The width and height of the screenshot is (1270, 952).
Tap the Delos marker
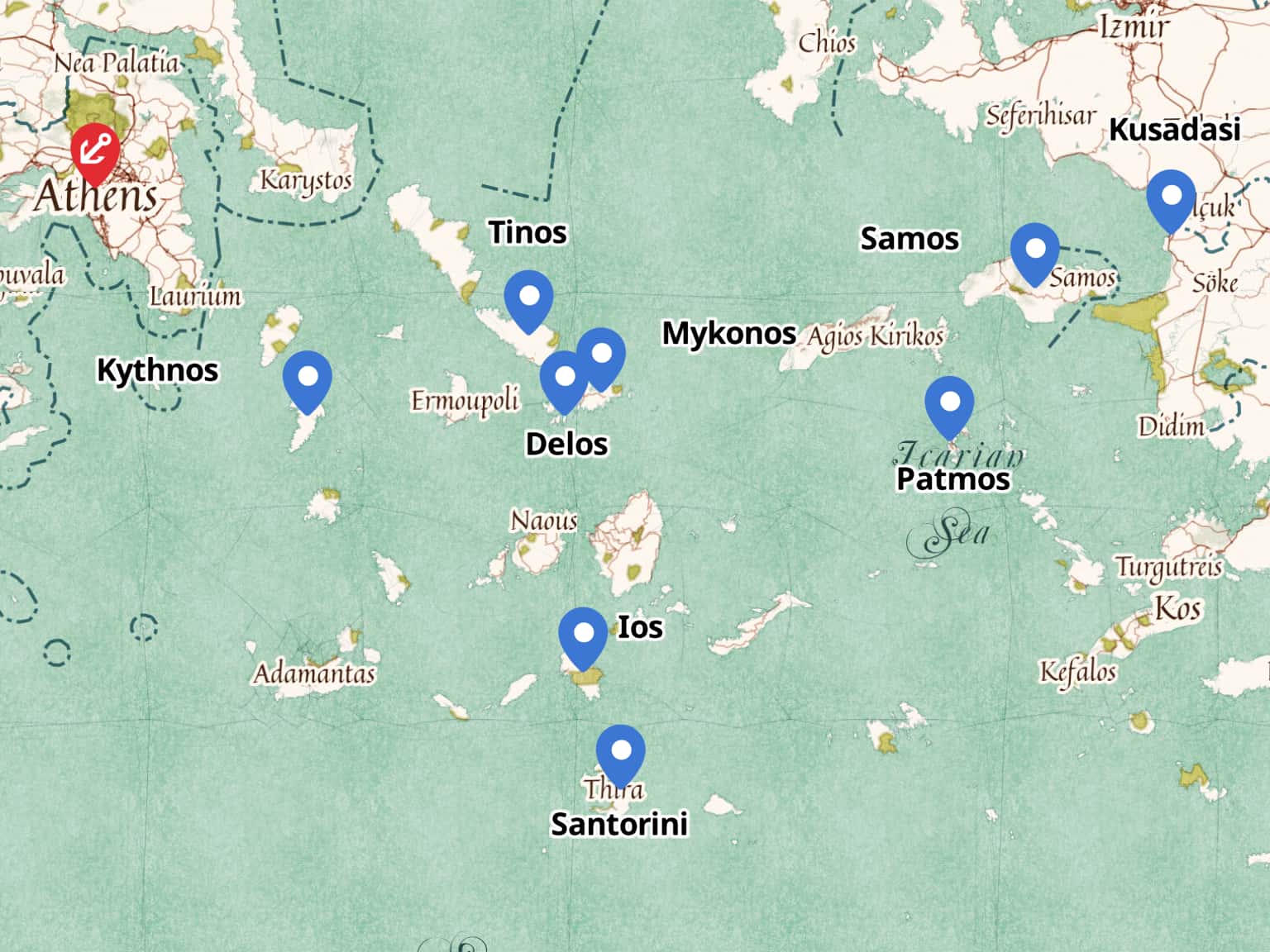tap(564, 378)
